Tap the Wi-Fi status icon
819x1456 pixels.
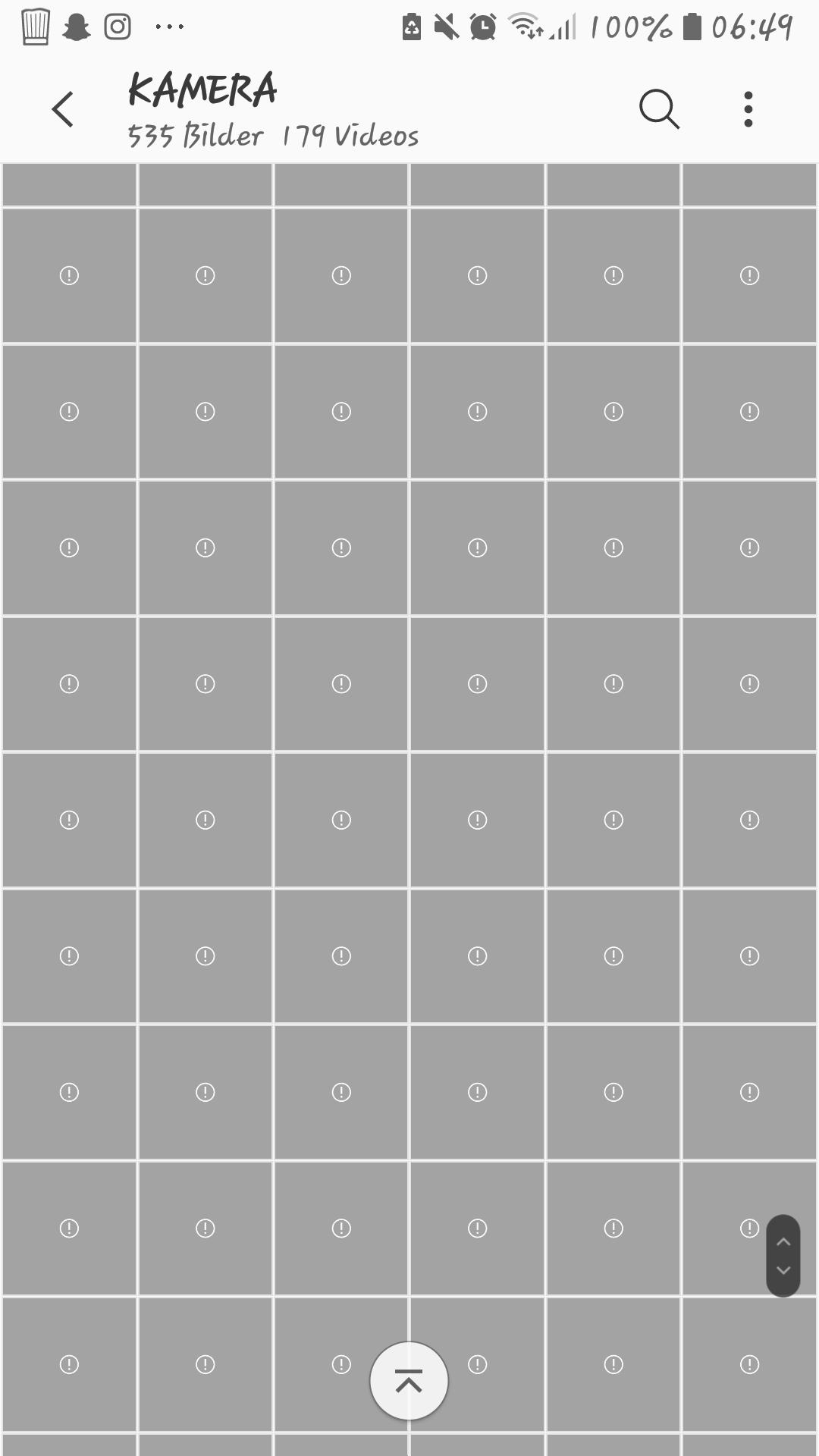(x=525, y=24)
